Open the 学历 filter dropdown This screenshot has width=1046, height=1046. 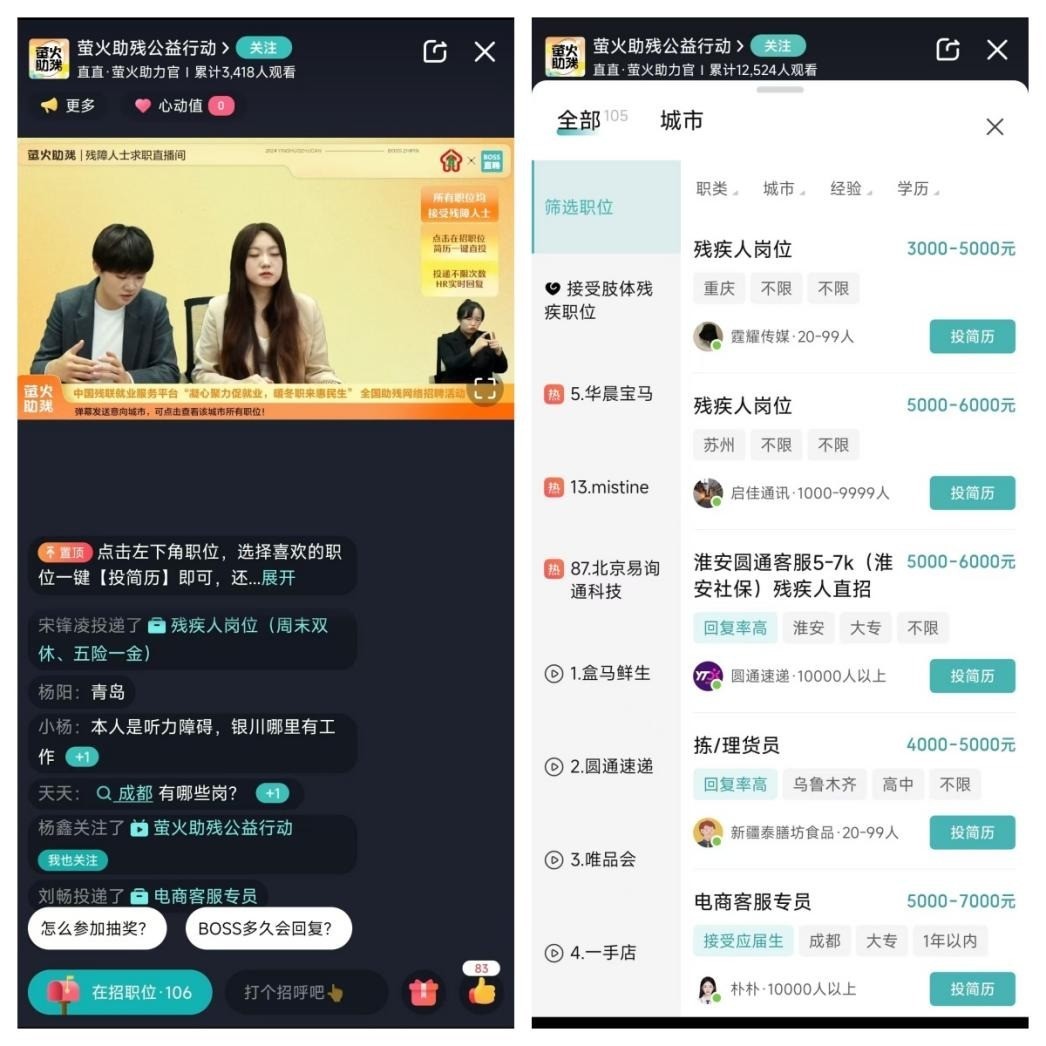click(917, 189)
